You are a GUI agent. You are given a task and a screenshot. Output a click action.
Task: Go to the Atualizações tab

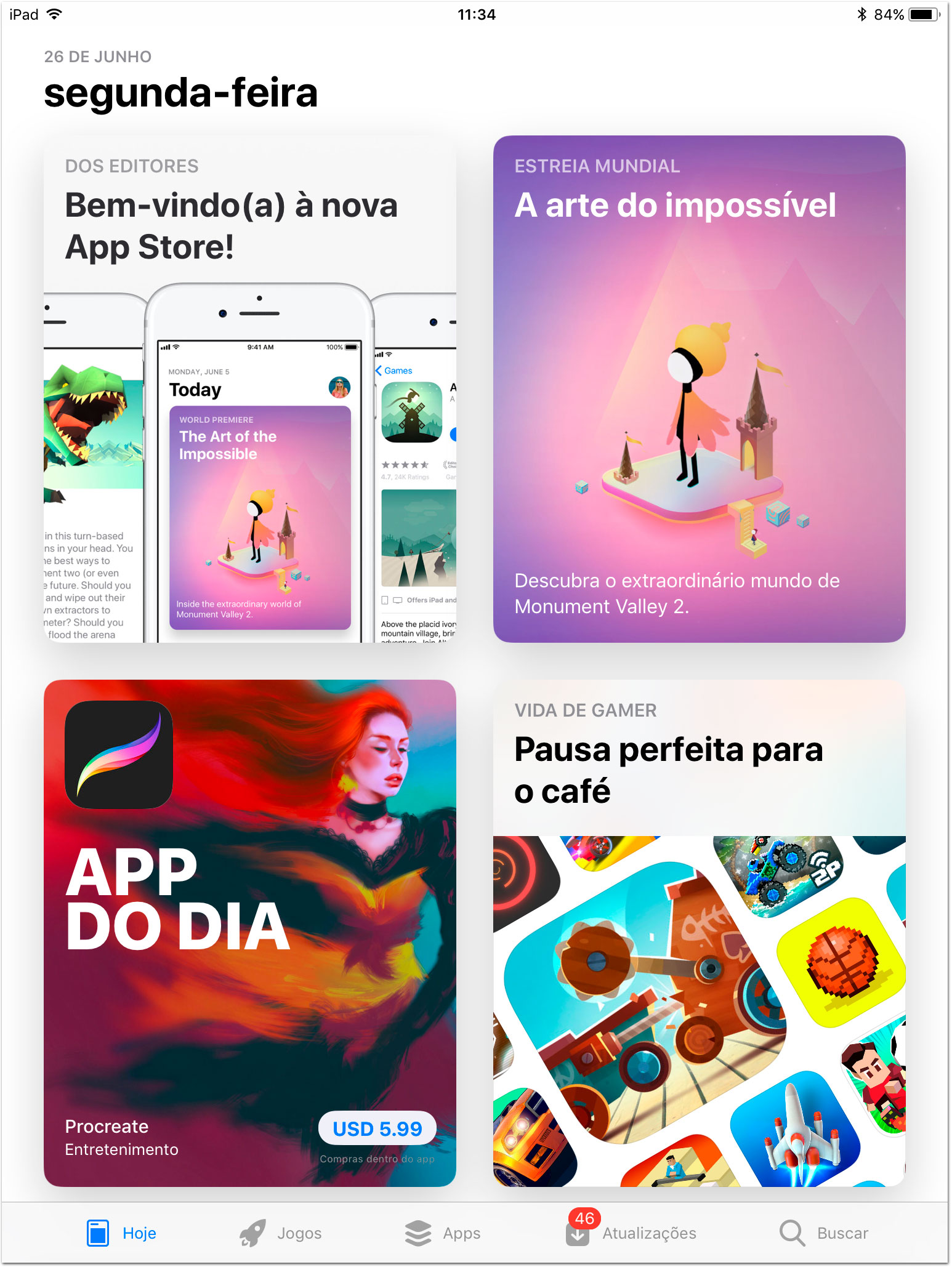pos(631,1233)
